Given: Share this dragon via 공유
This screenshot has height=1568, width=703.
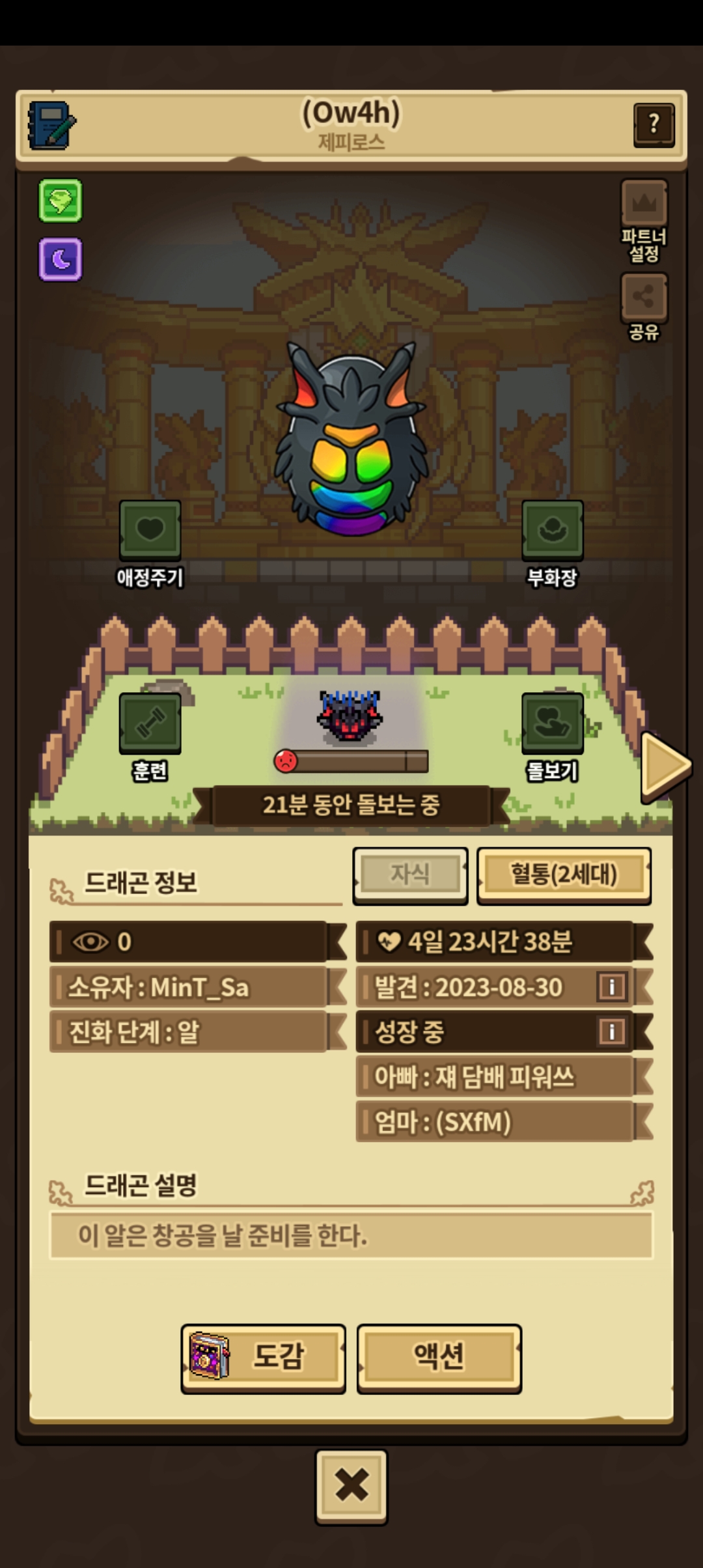Looking at the screenshot, I should 644,307.
